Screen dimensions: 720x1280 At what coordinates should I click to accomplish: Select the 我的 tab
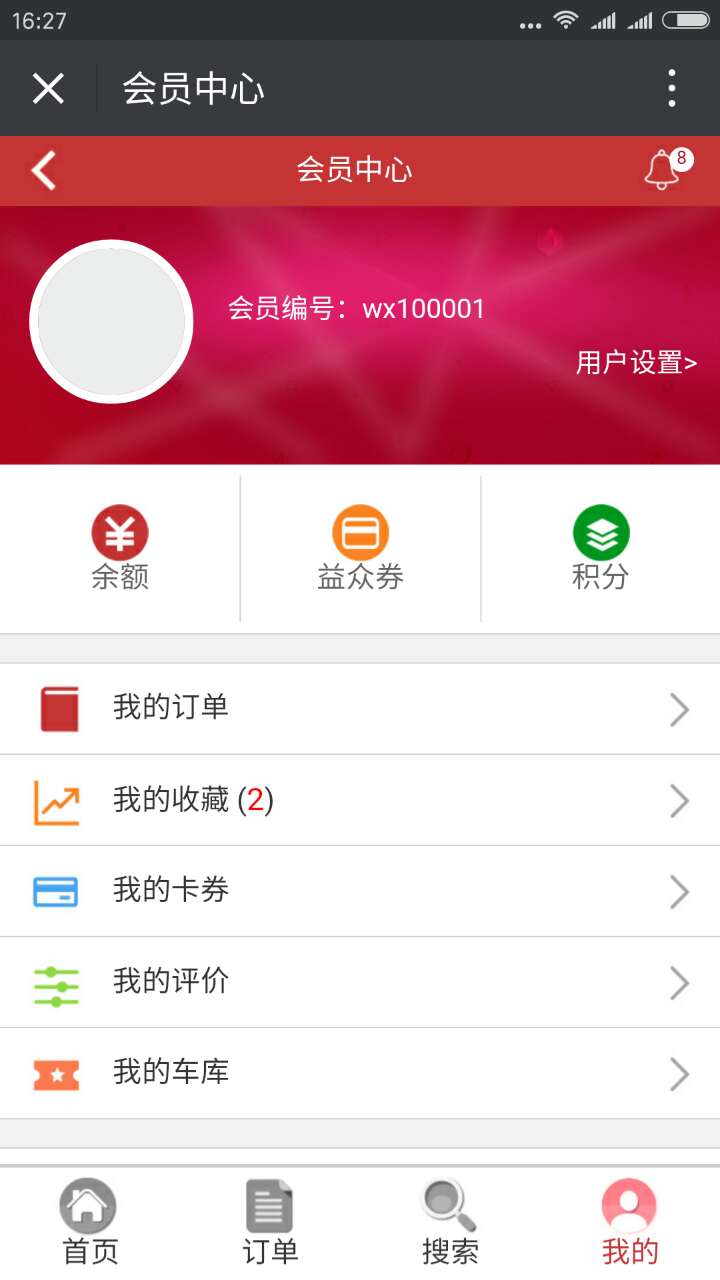coord(630,1222)
